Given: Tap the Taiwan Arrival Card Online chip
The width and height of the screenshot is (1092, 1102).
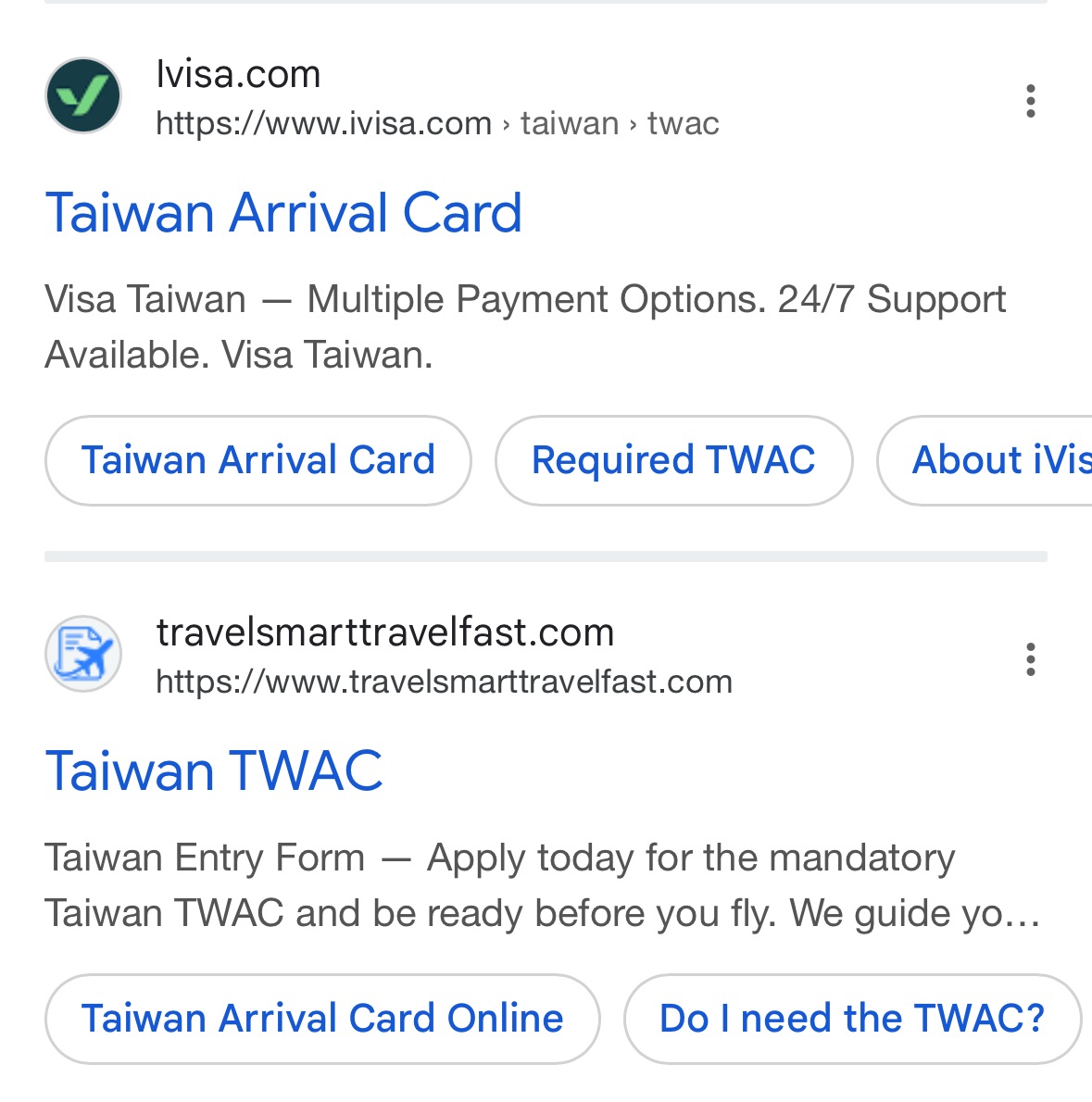Looking at the screenshot, I should pos(322,1019).
